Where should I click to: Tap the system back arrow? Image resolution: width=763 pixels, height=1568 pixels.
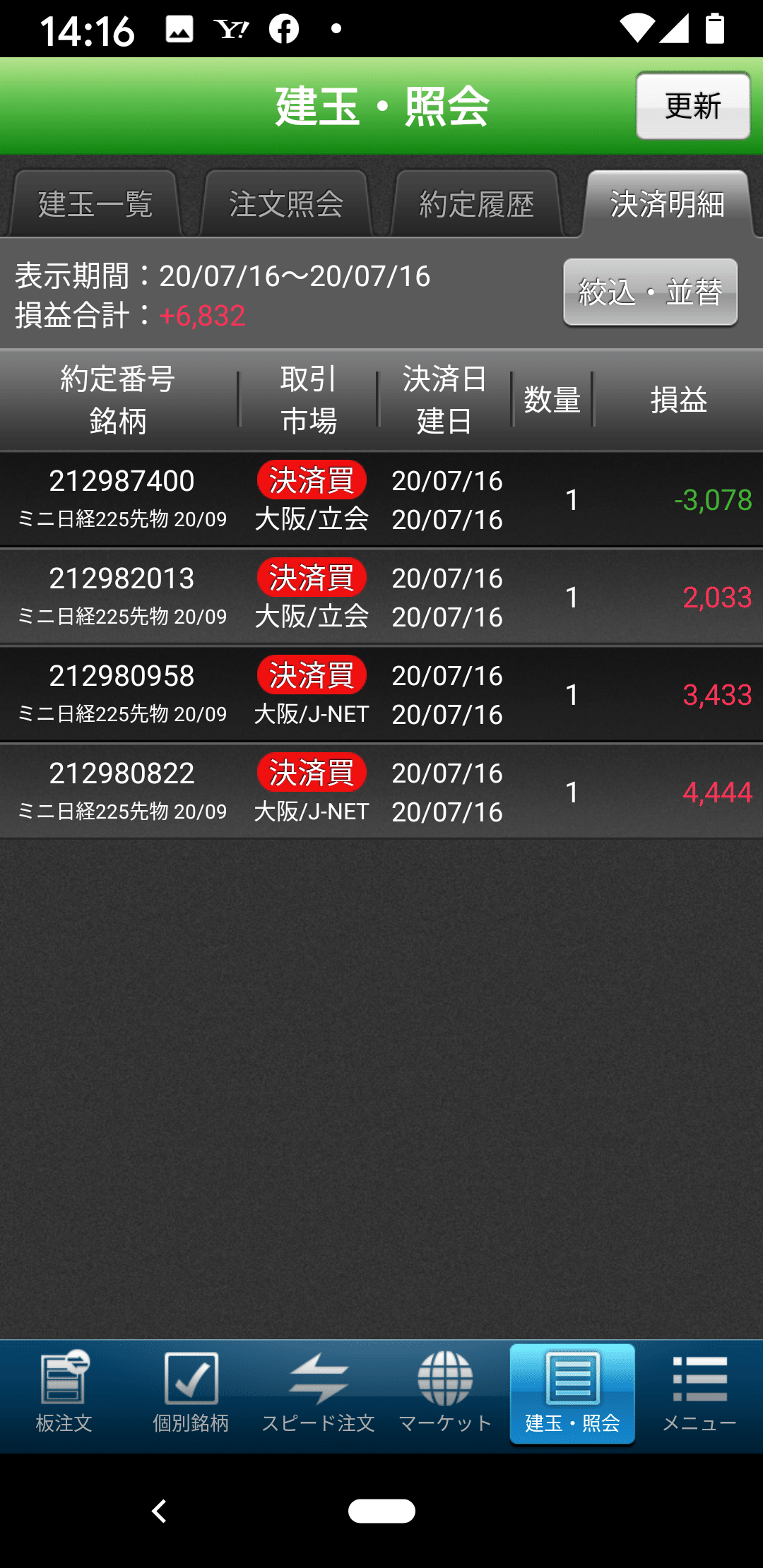point(160,1511)
